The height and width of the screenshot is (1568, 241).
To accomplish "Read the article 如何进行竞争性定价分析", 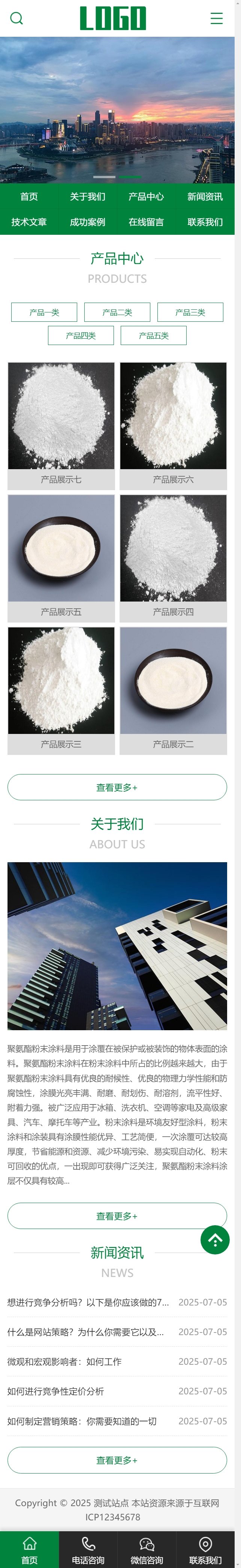I will tap(56, 1391).
